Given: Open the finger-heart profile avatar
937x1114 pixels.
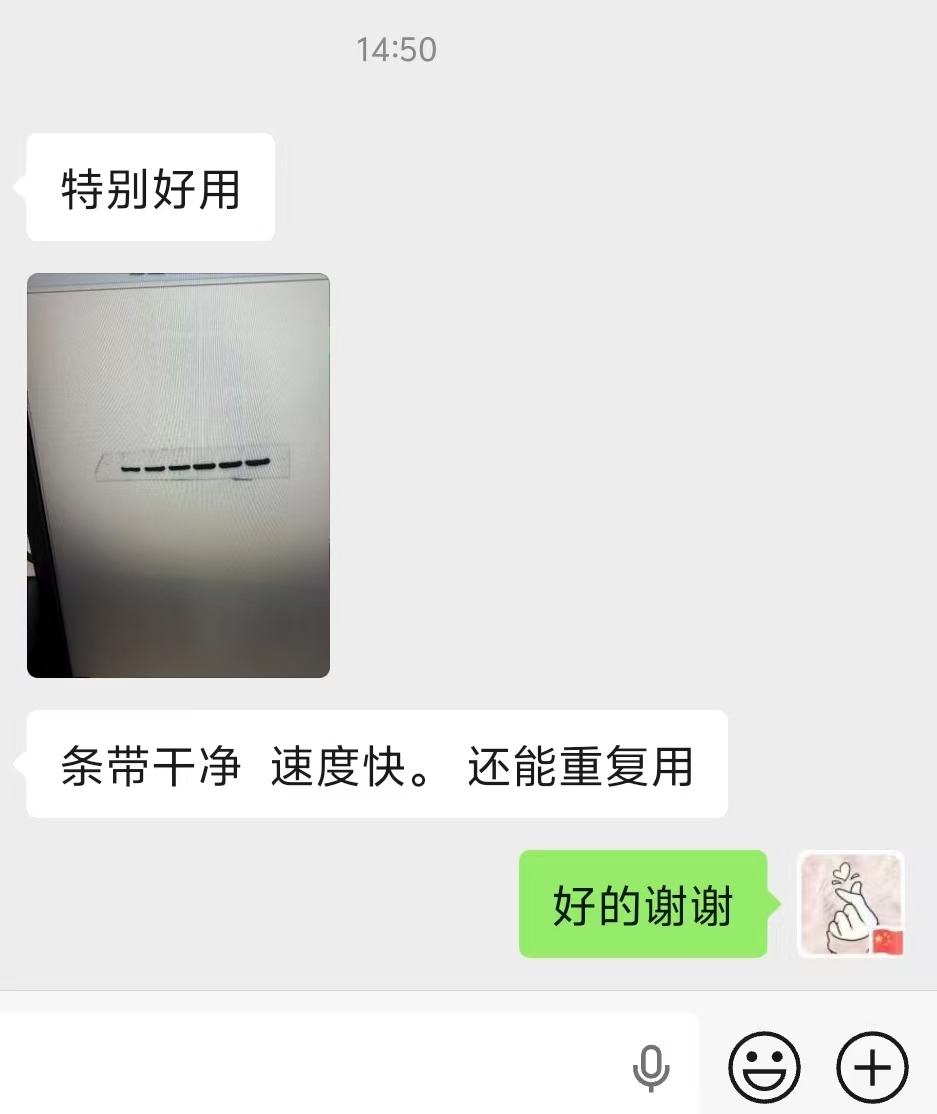Looking at the screenshot, I should [x=851, y=904].
